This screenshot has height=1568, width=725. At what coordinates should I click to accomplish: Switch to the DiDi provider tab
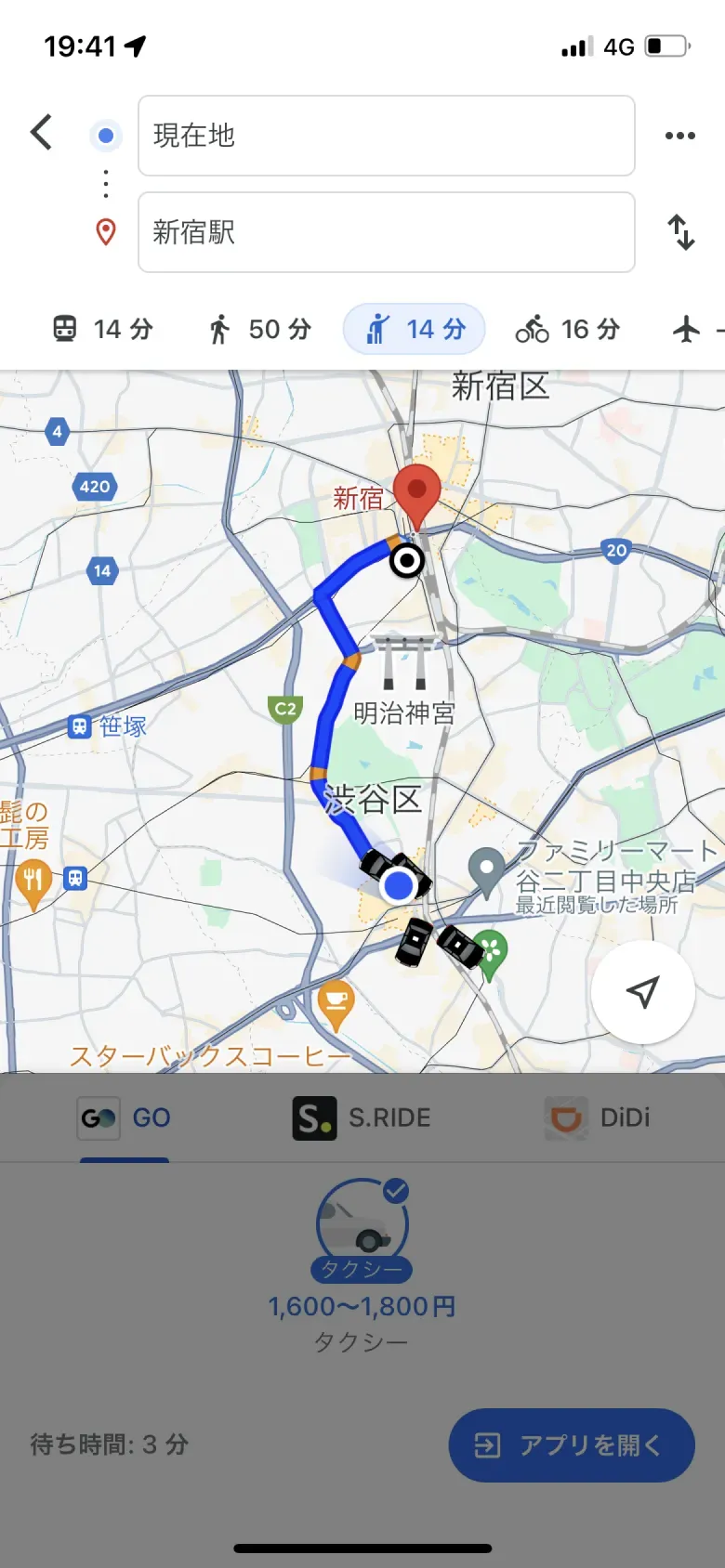click(x=602, y=1117)
